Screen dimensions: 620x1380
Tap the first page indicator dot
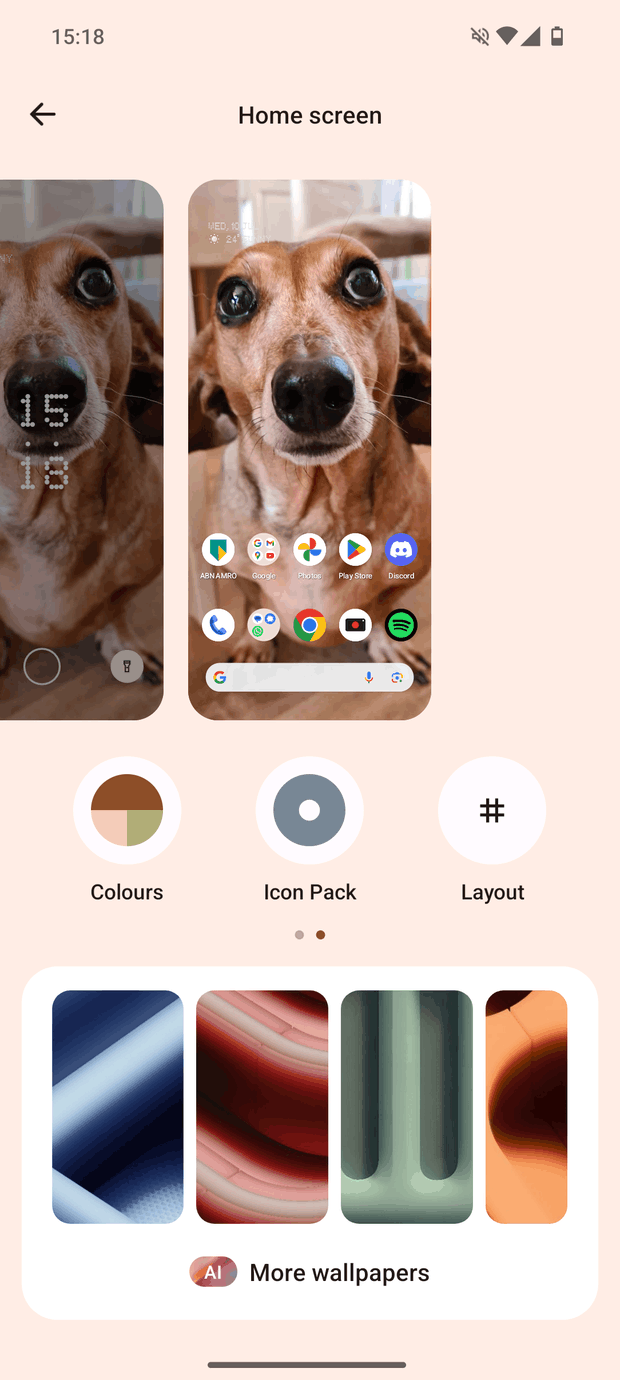pyautogui.click(x=299, y=935)
